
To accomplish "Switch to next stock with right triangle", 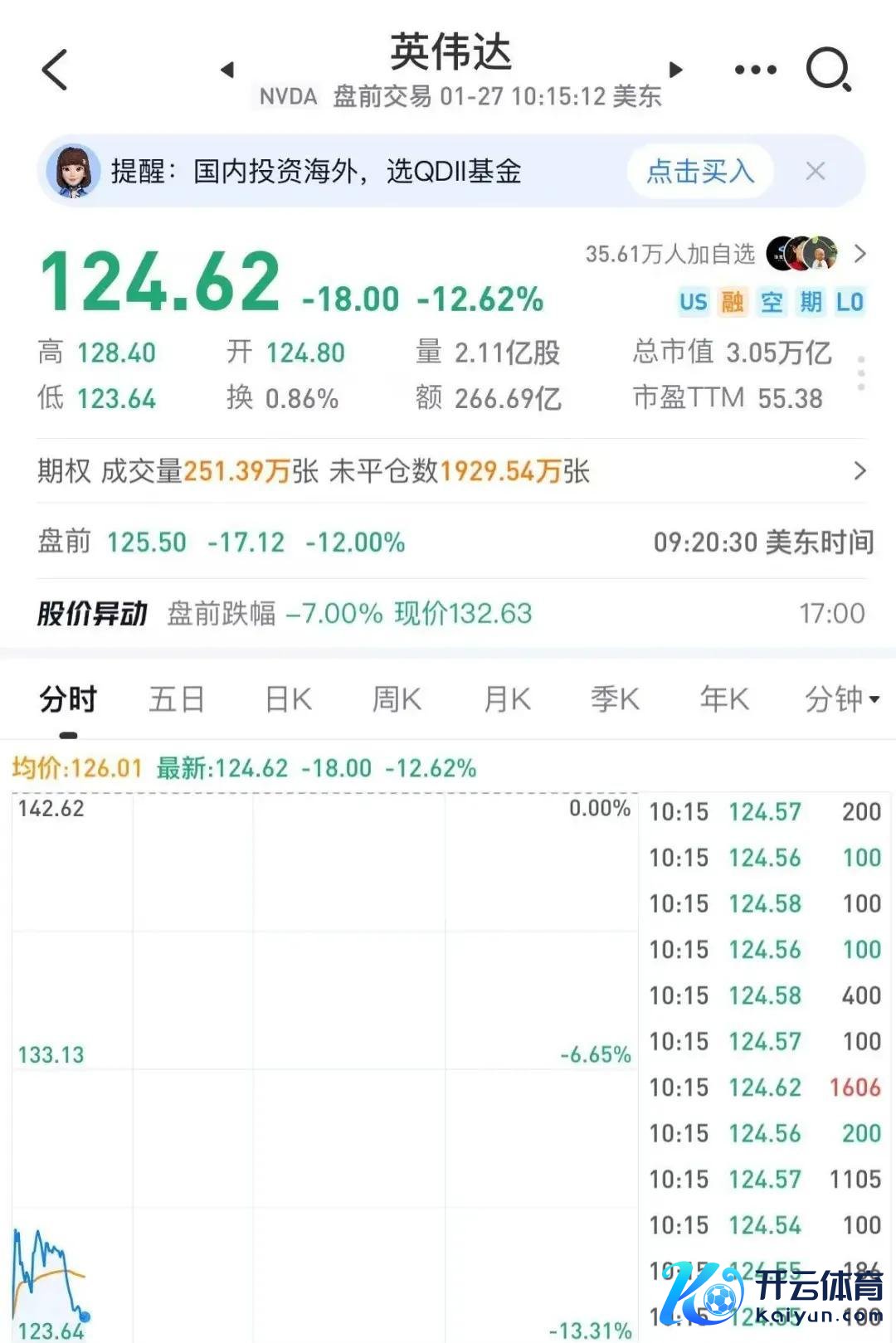I will [x=675, y=70].
